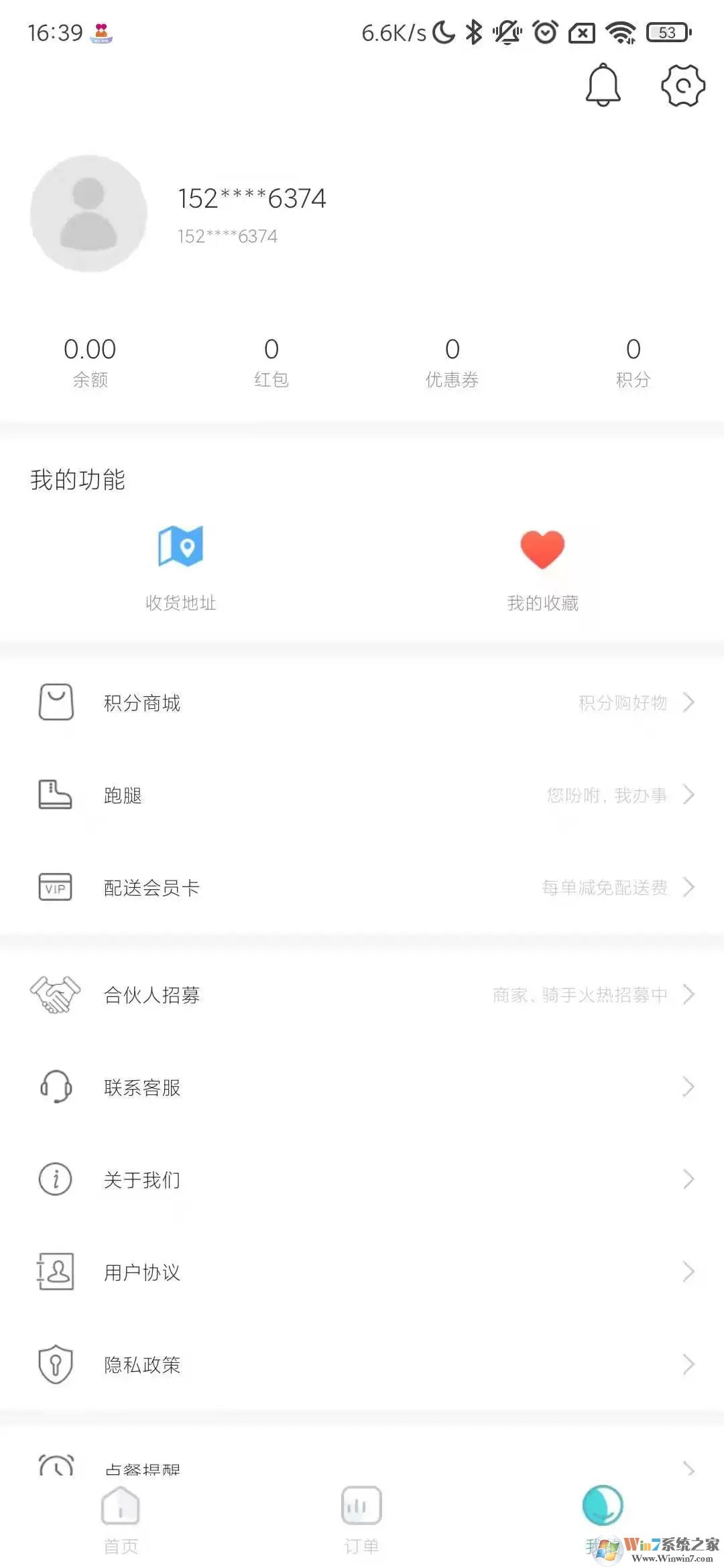724x1568 pixels.
Task: Open the 隐私政策 shield icon
Action: pos(56,1364)
